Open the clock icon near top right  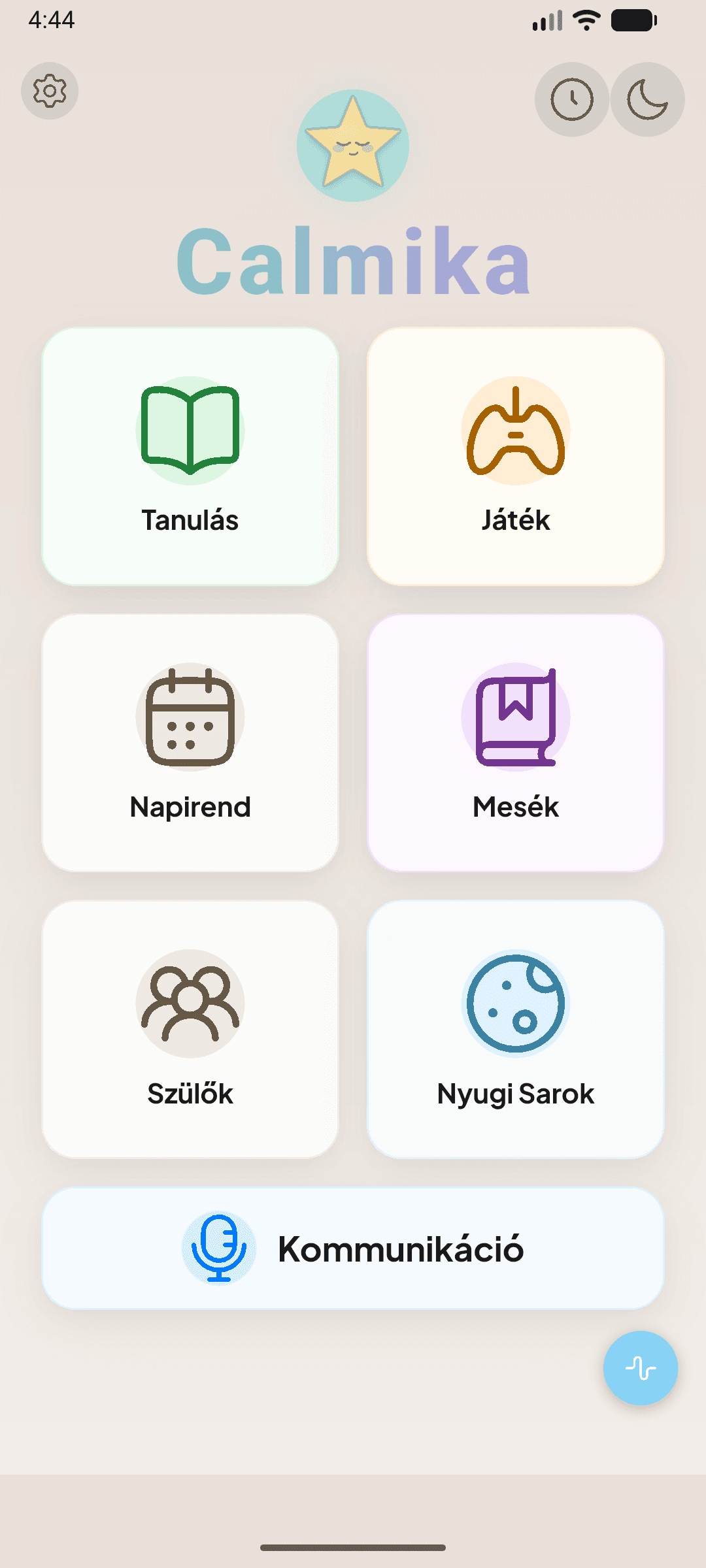point(571,99)
